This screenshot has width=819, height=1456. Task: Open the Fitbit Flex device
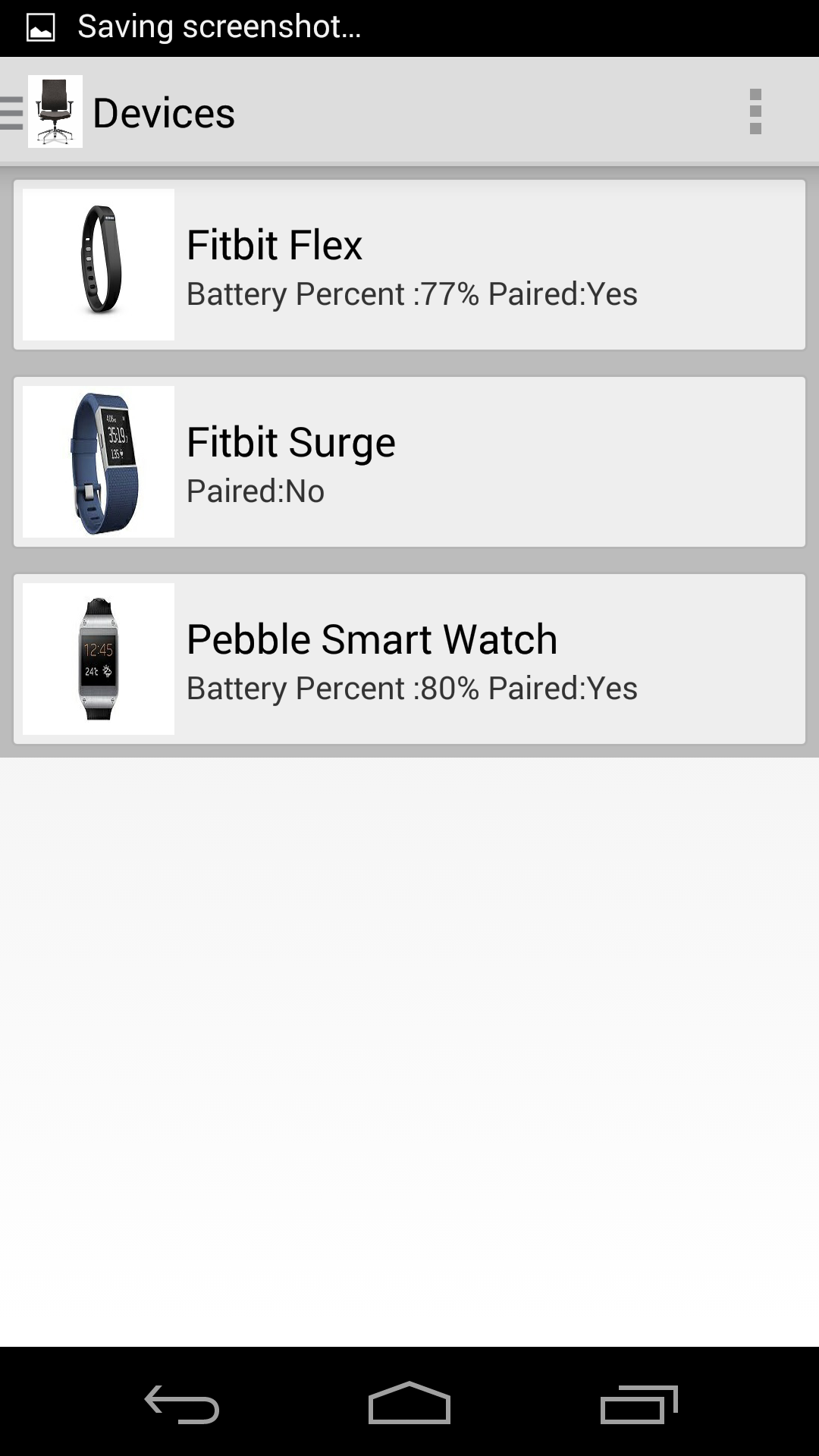coord(409,265)
